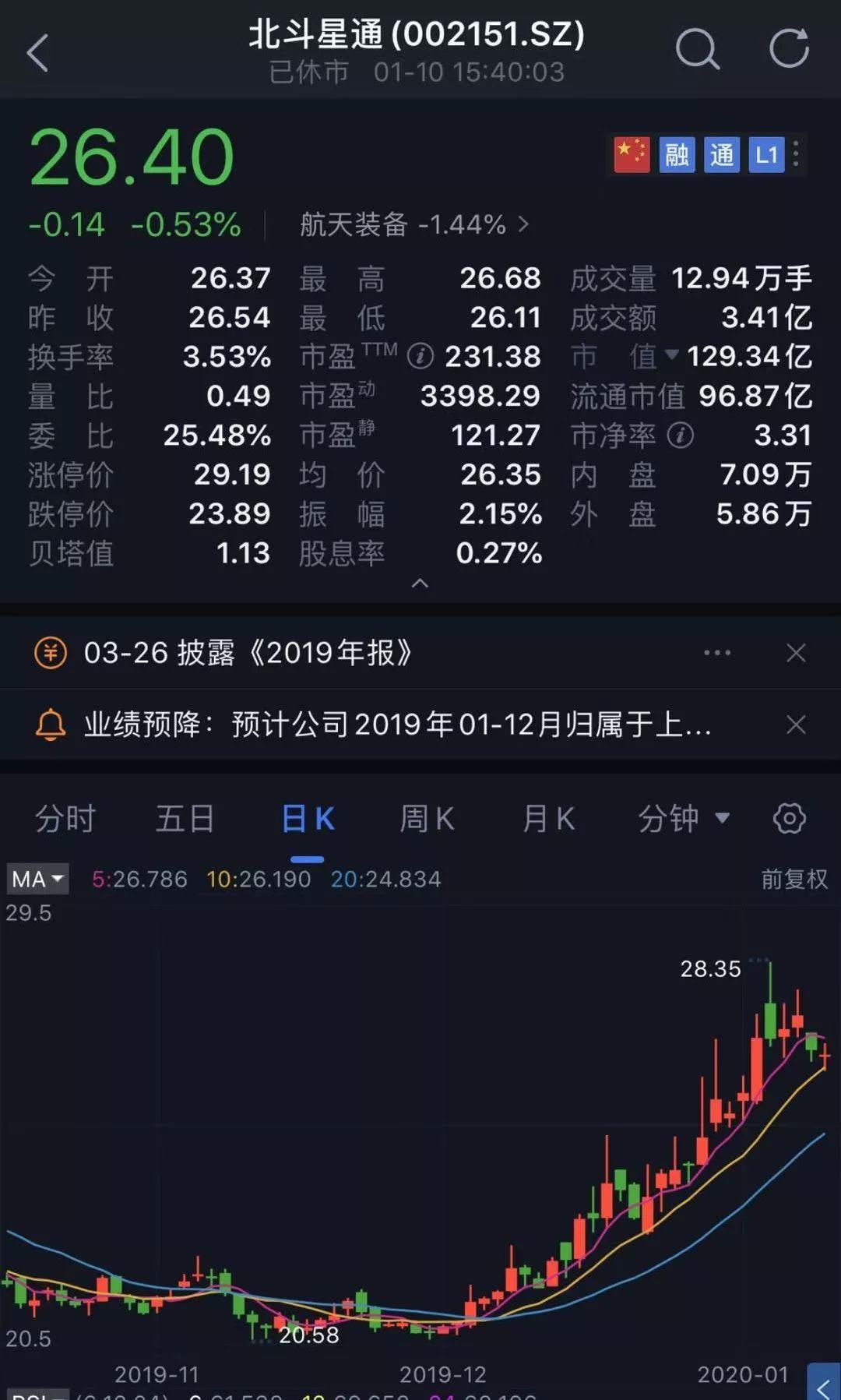Switch to the 五日 chart tab
Image resolution: width=841 pixels, height=1400 pixels.
click(x=185, y=819)
